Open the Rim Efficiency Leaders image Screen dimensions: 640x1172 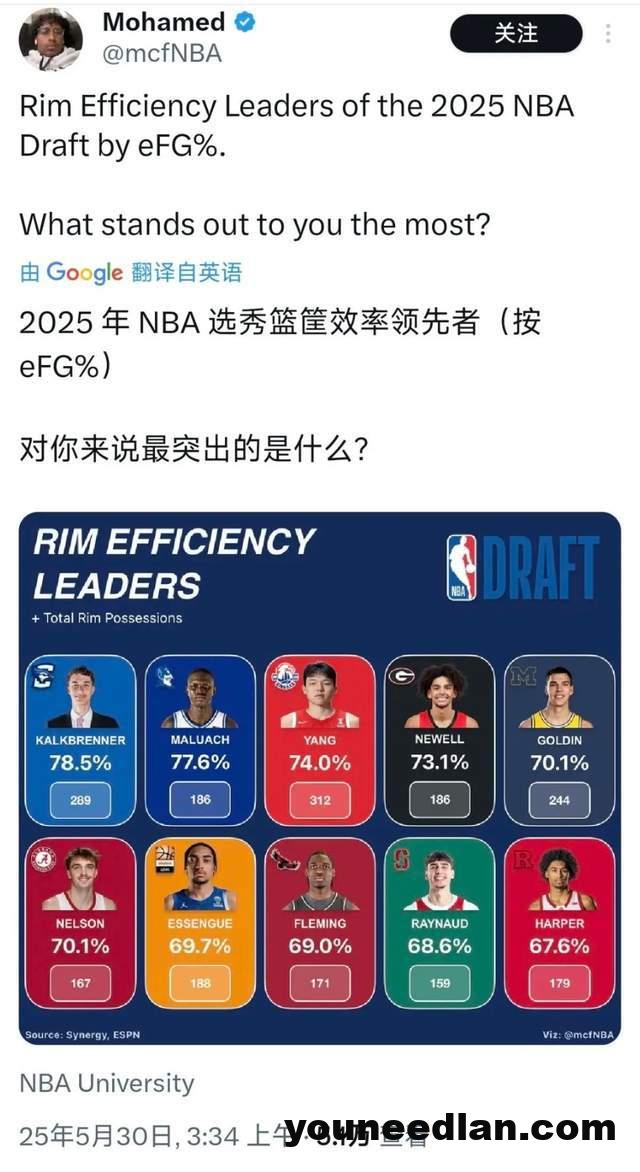pyautogui.click(x=320, y=778)
